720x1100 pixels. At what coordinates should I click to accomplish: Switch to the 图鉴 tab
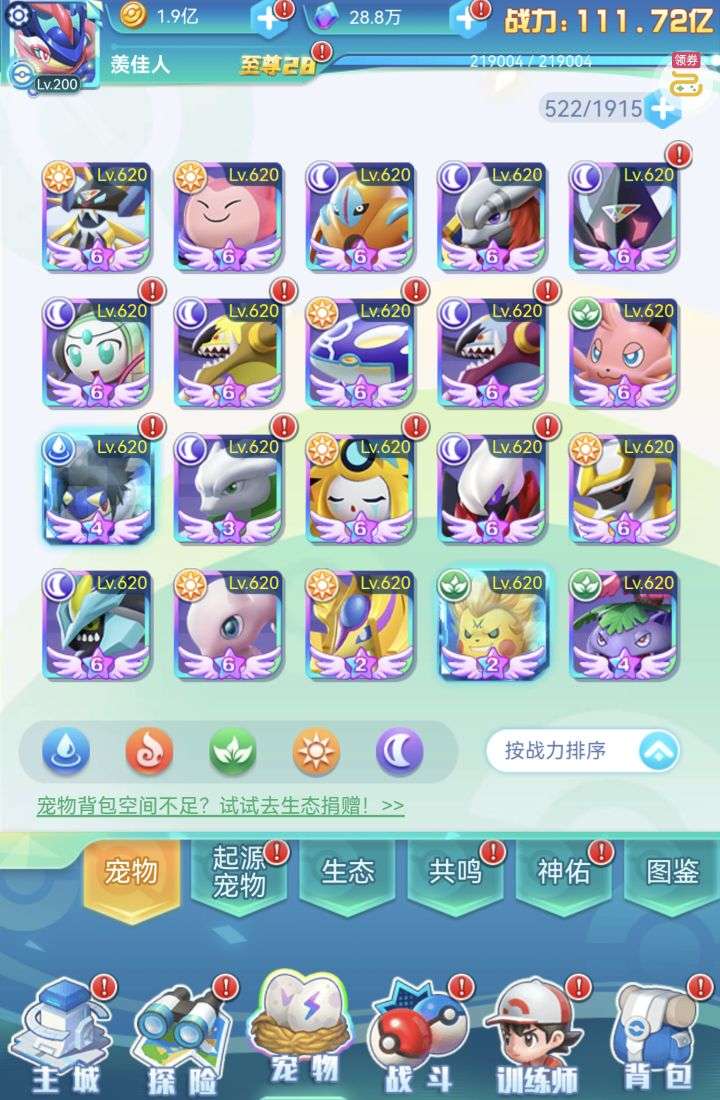pos(672,871)
